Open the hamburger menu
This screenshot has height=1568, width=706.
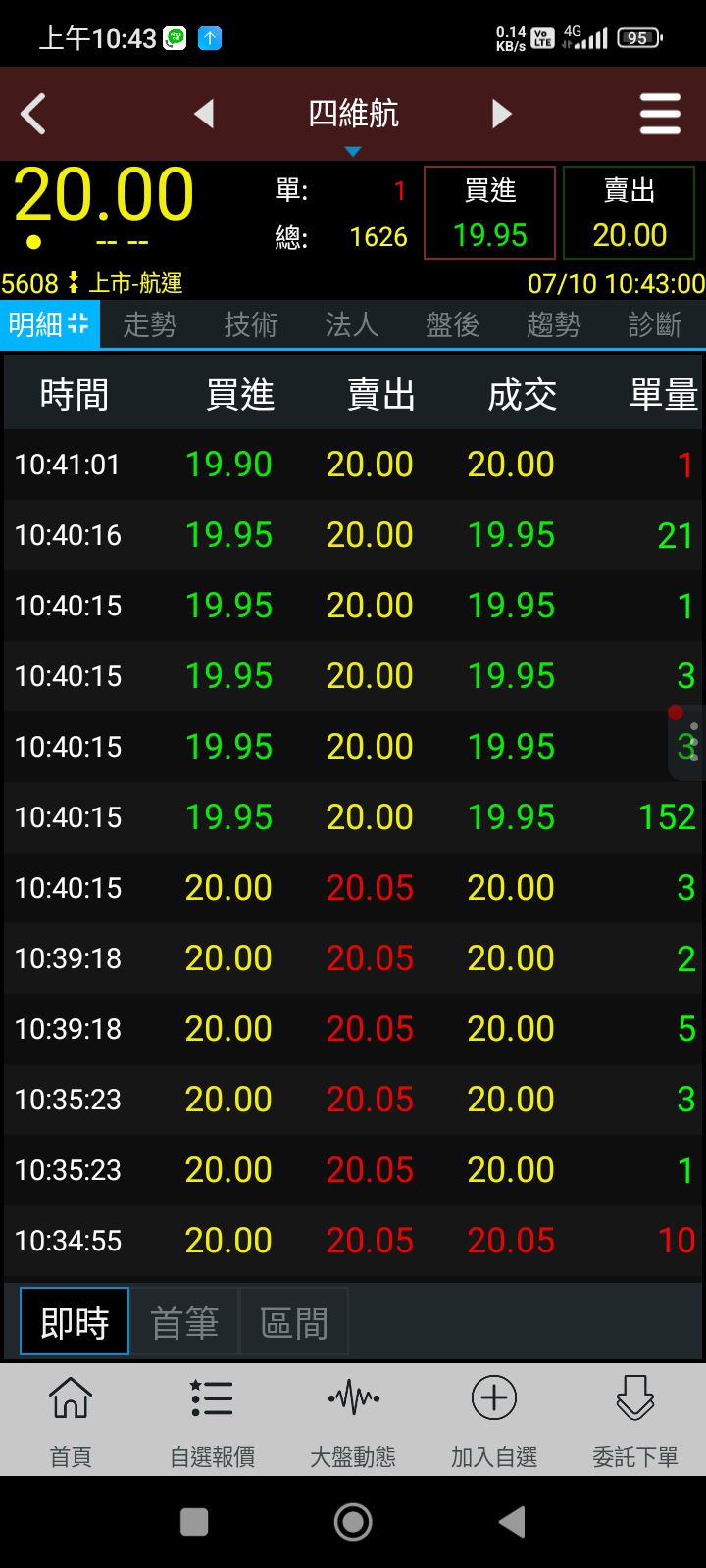tap(660, 115)
